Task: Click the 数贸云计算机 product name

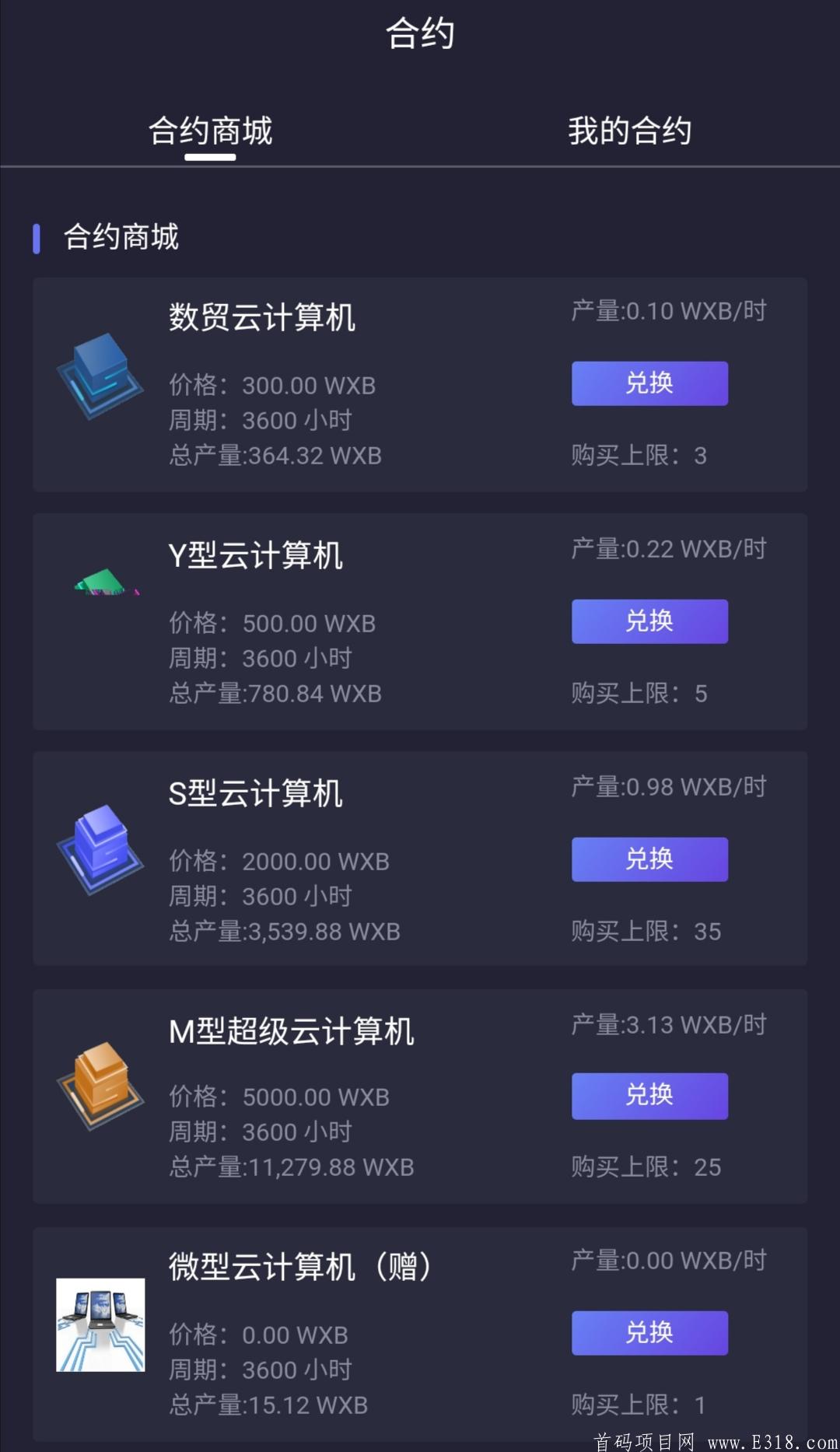Action: (x=261, y=317)
